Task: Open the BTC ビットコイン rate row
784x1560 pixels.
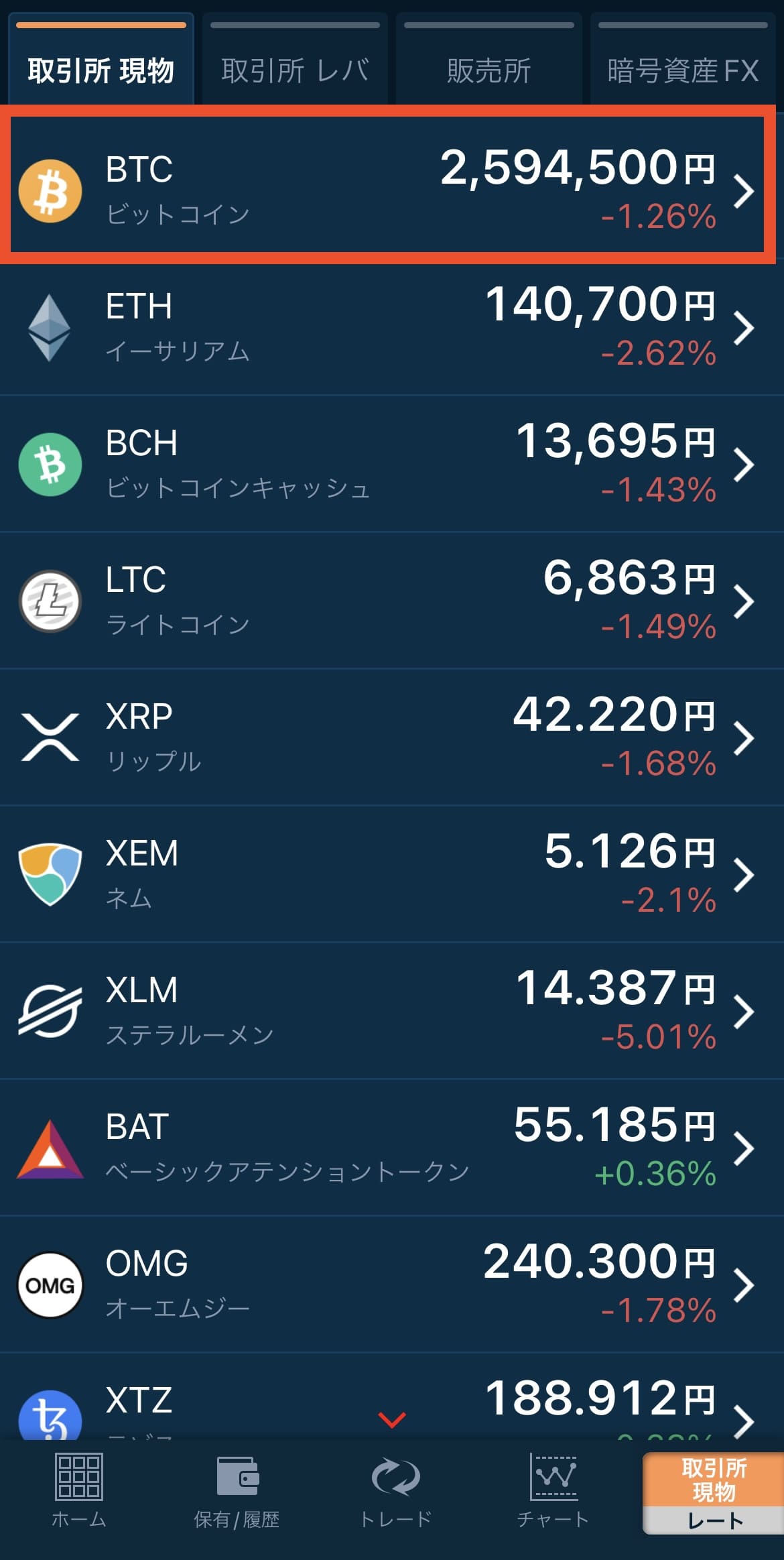Action: point(388,191)
